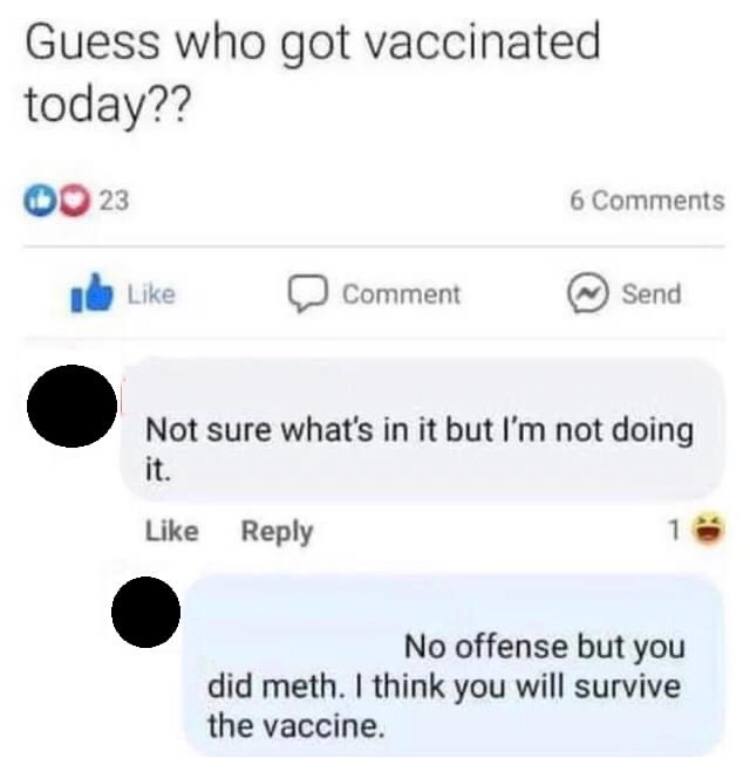
Task: Like the vaccinated post
Action: tap(124, 293)
